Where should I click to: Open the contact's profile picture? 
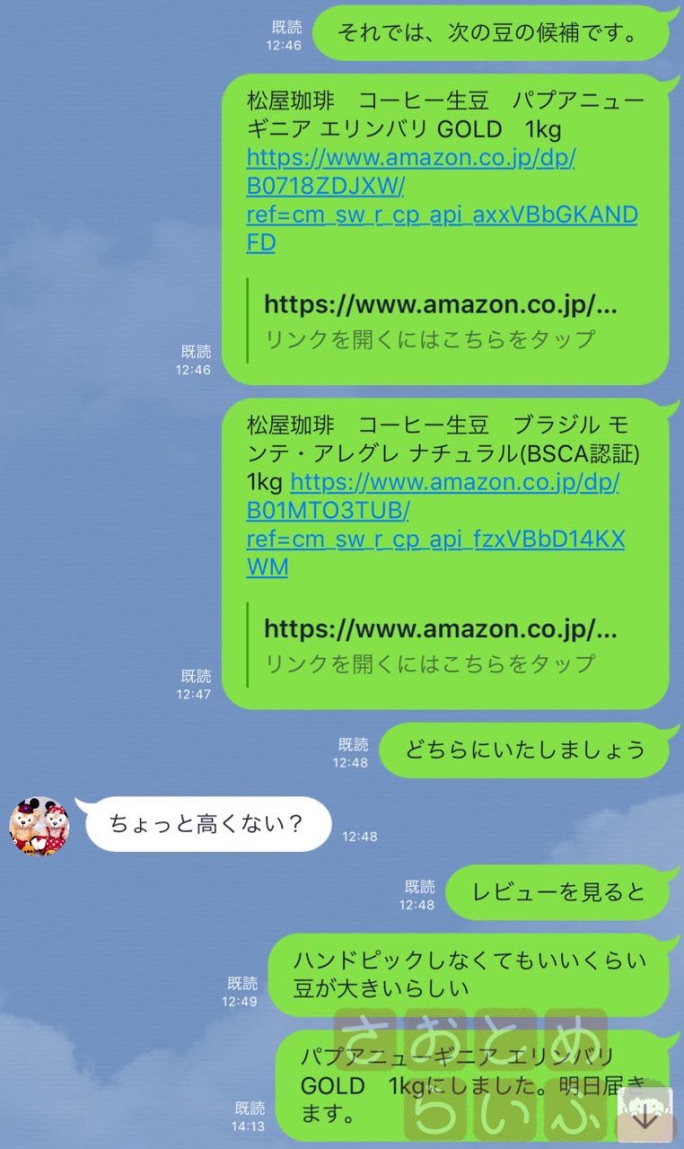pos(40,827)
